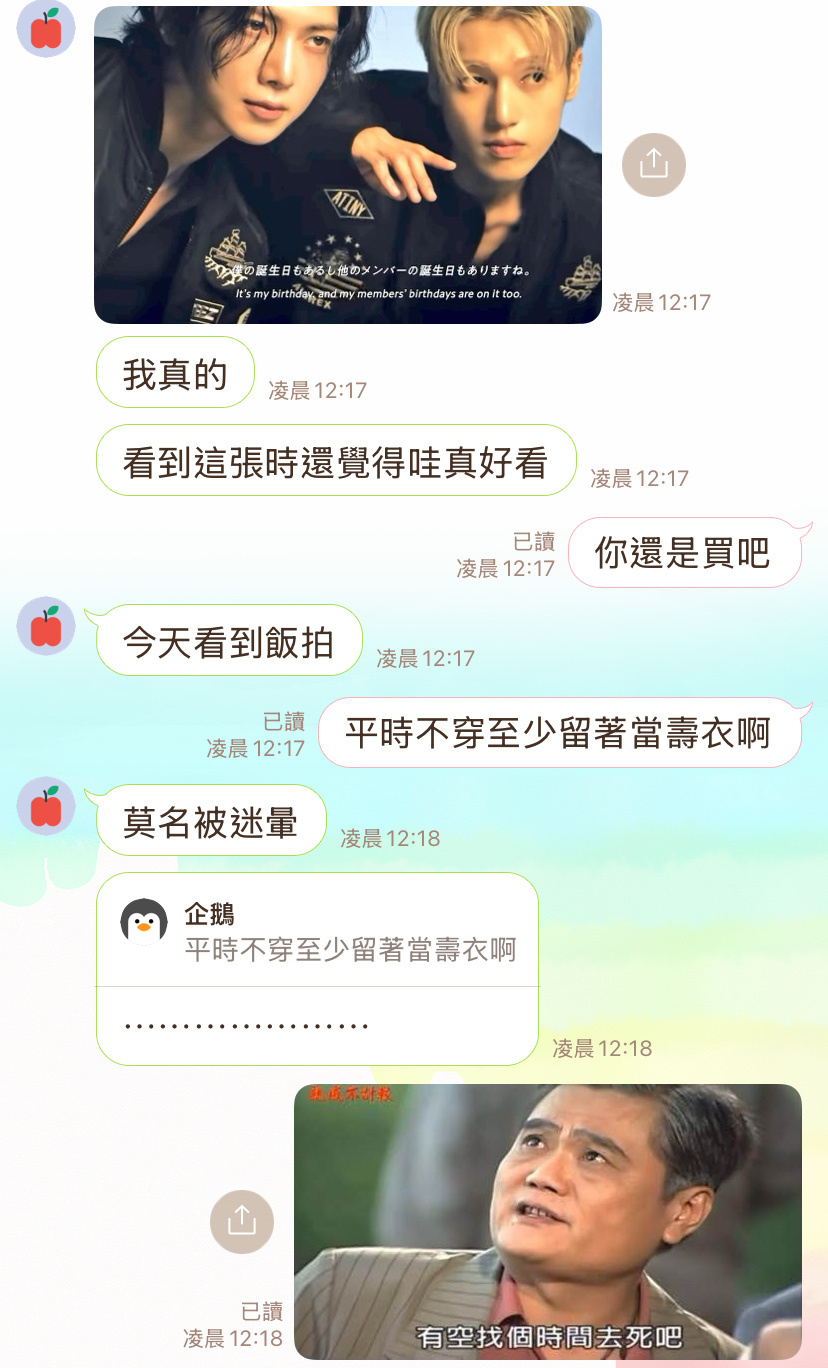828x1368 pixels.
Task: Jump to the quoted 企鵝 message
Action: point(317,931)
